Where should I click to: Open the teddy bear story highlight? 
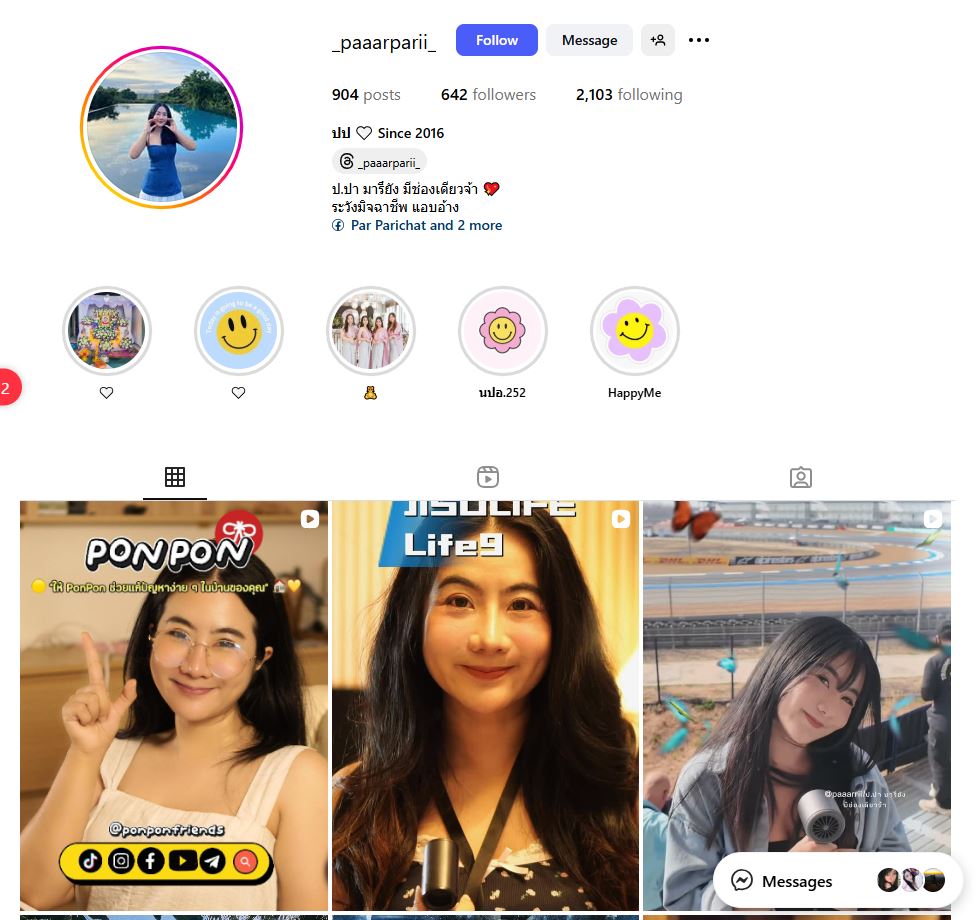pos(370,331)
